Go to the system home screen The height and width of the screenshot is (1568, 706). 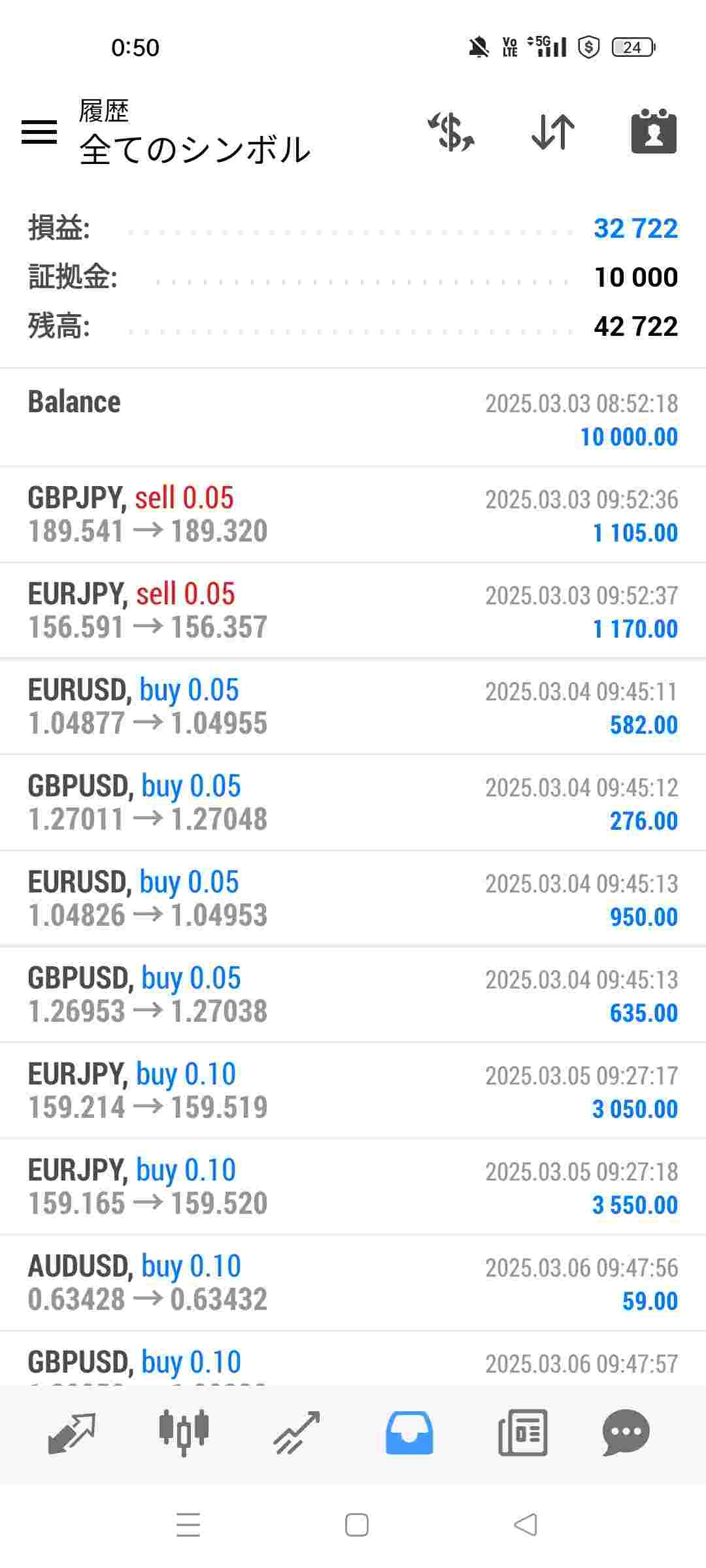[x=357, y=1525]
